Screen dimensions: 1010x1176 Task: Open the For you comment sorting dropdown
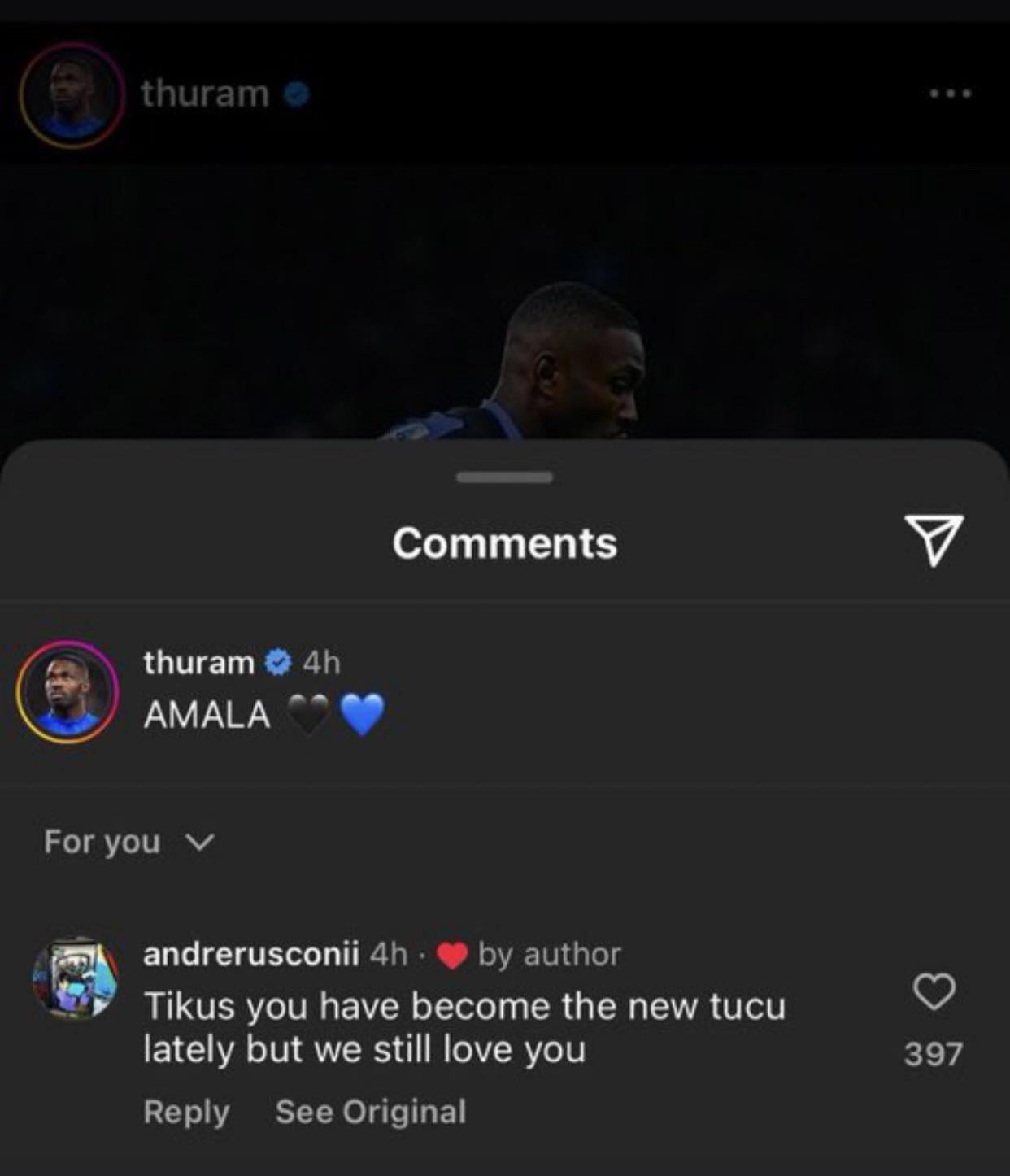[x=128, y=842]
